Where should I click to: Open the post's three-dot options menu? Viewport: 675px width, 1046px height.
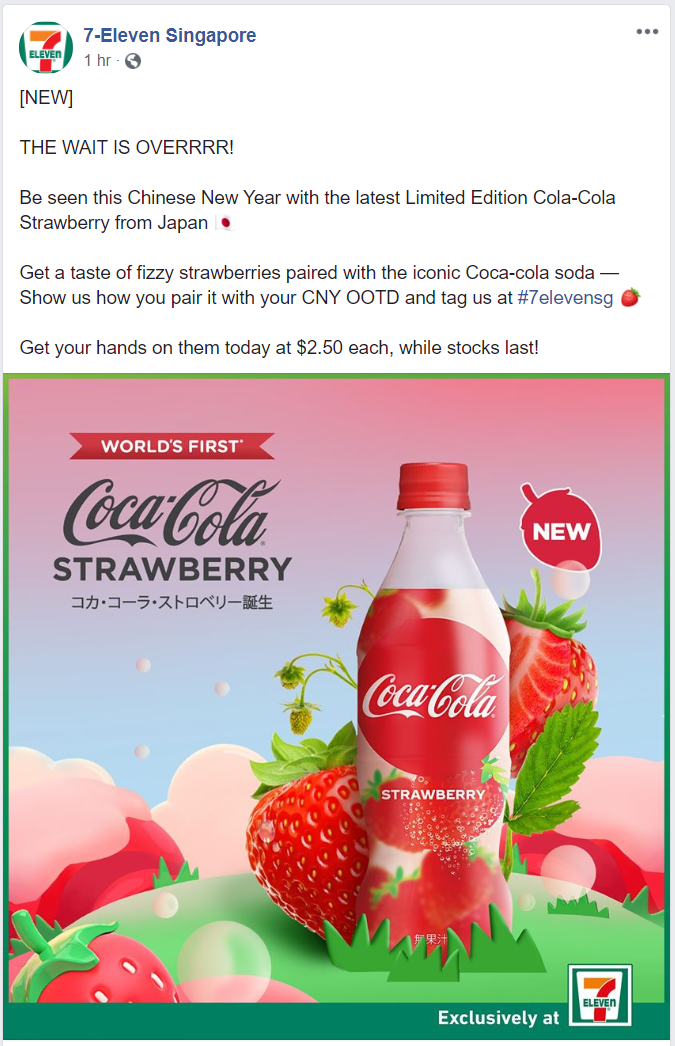[647, 32]
